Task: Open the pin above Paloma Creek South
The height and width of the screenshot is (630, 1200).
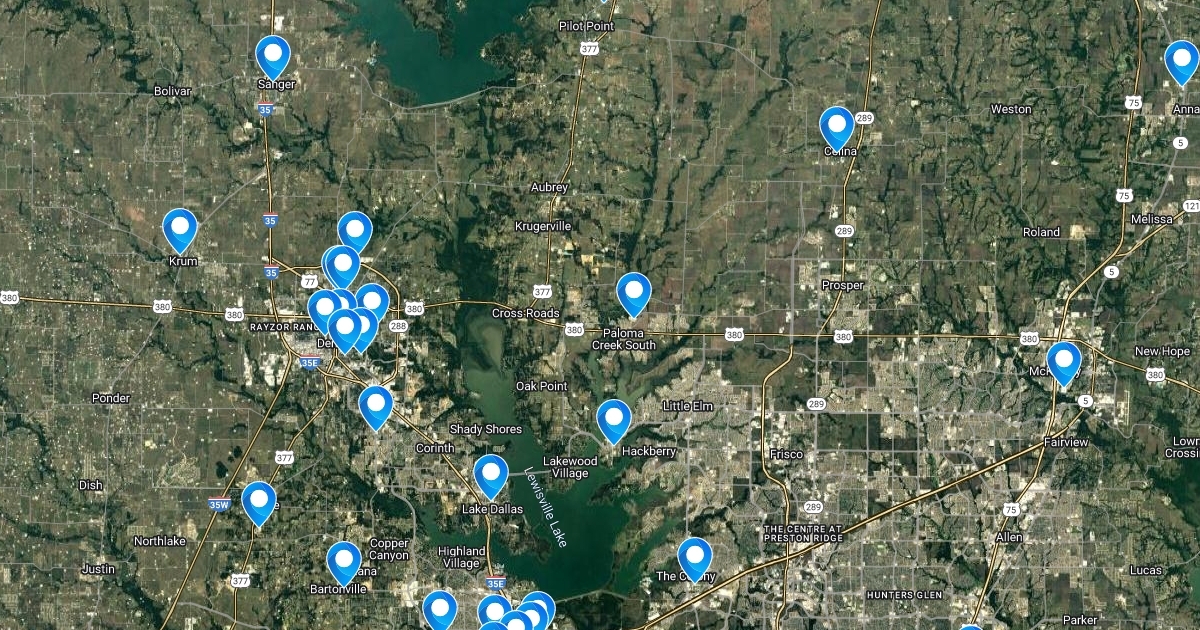Action: 634,294
